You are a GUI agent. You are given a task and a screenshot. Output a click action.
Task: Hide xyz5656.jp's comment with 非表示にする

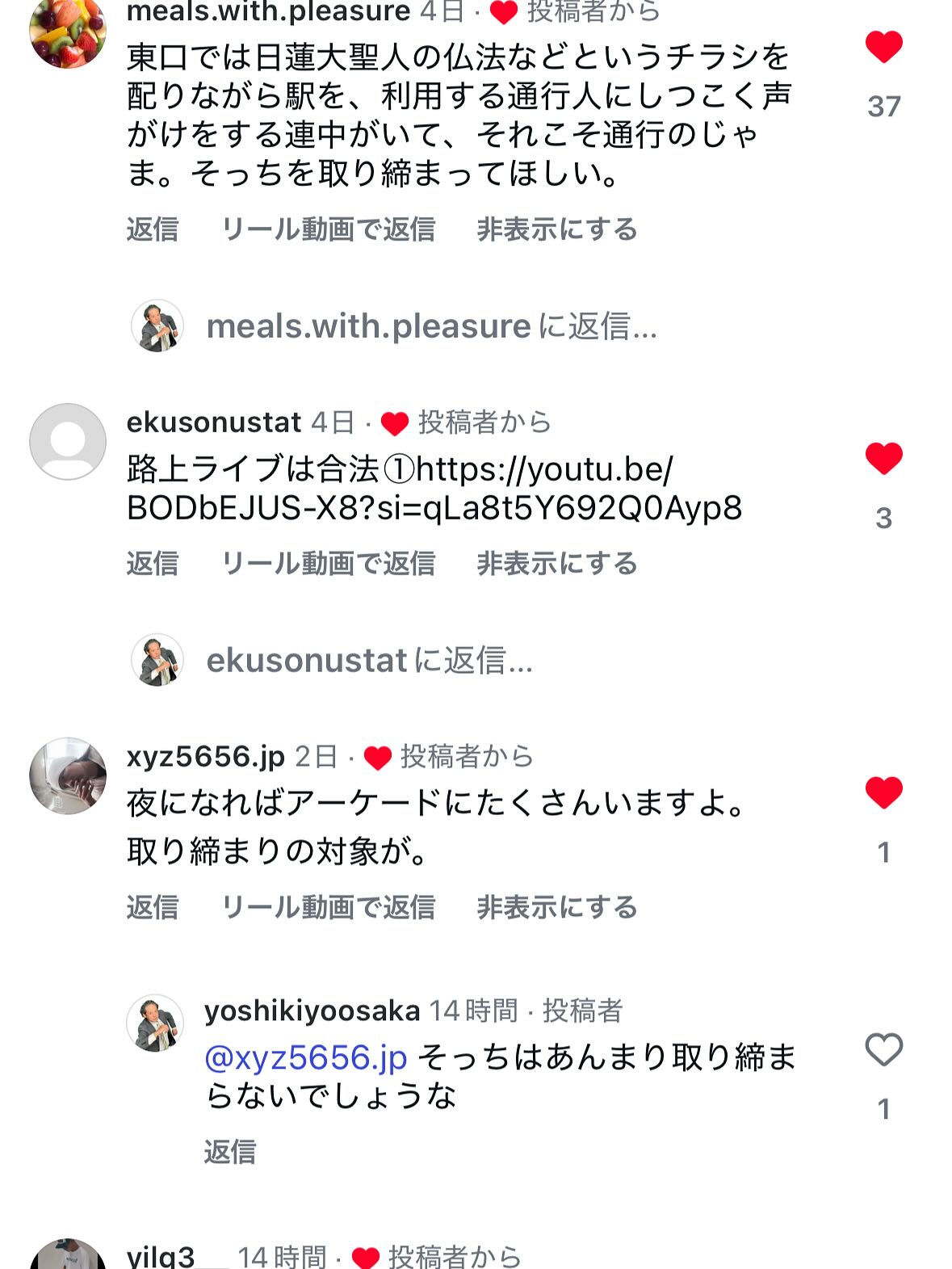tap(556, 907)
